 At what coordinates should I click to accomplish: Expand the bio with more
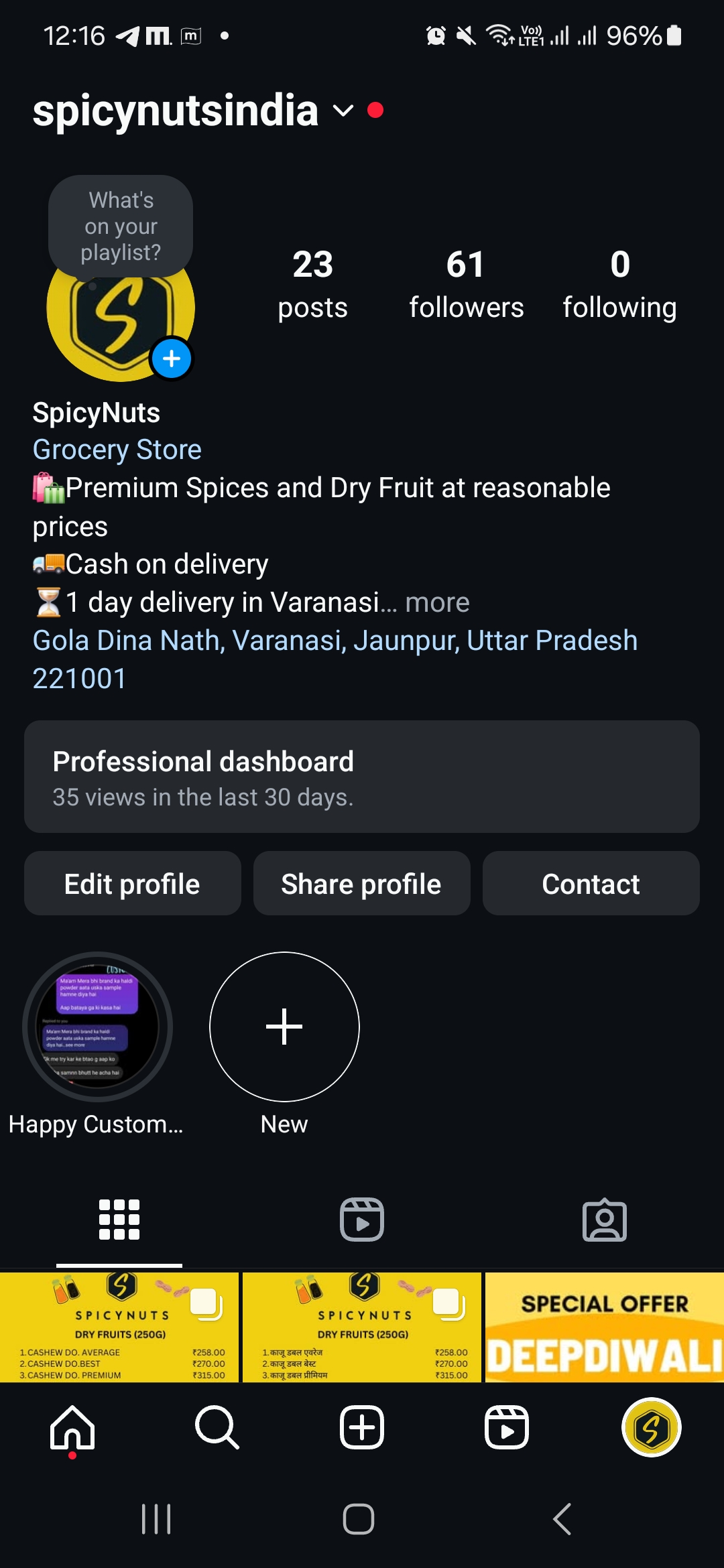(437, 602)
